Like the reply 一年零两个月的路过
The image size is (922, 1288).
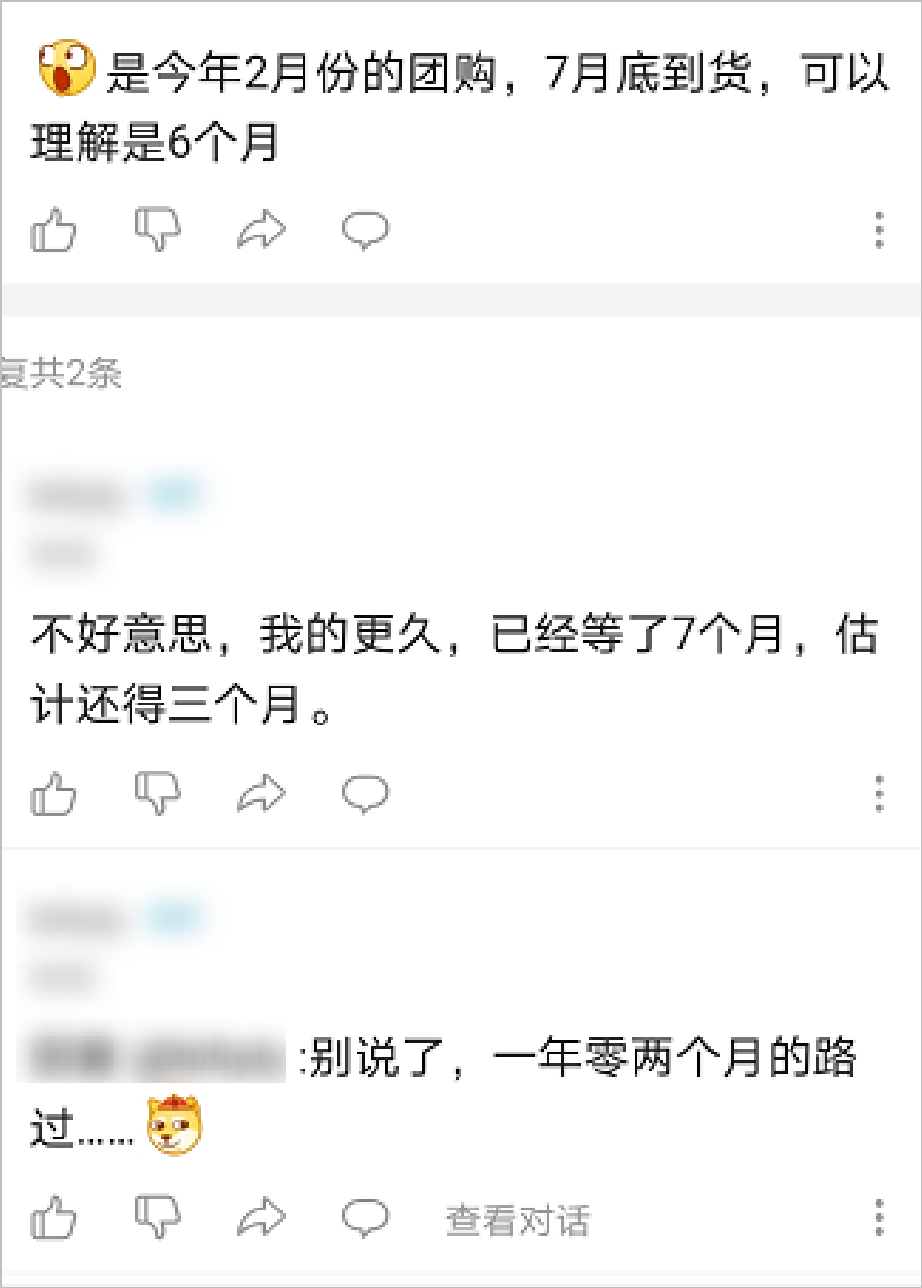[53, 1219]
